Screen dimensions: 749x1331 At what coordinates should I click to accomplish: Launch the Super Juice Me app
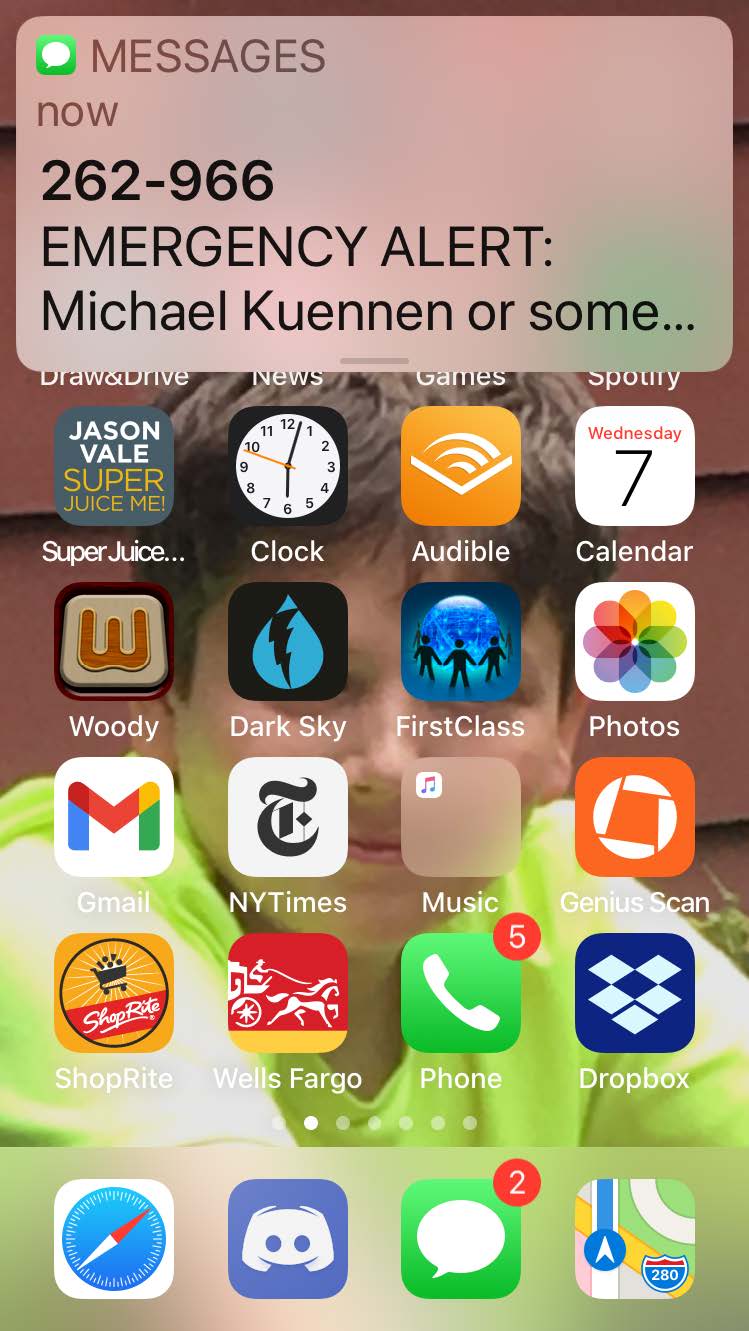pyautogui.click(x=114, y=466)
